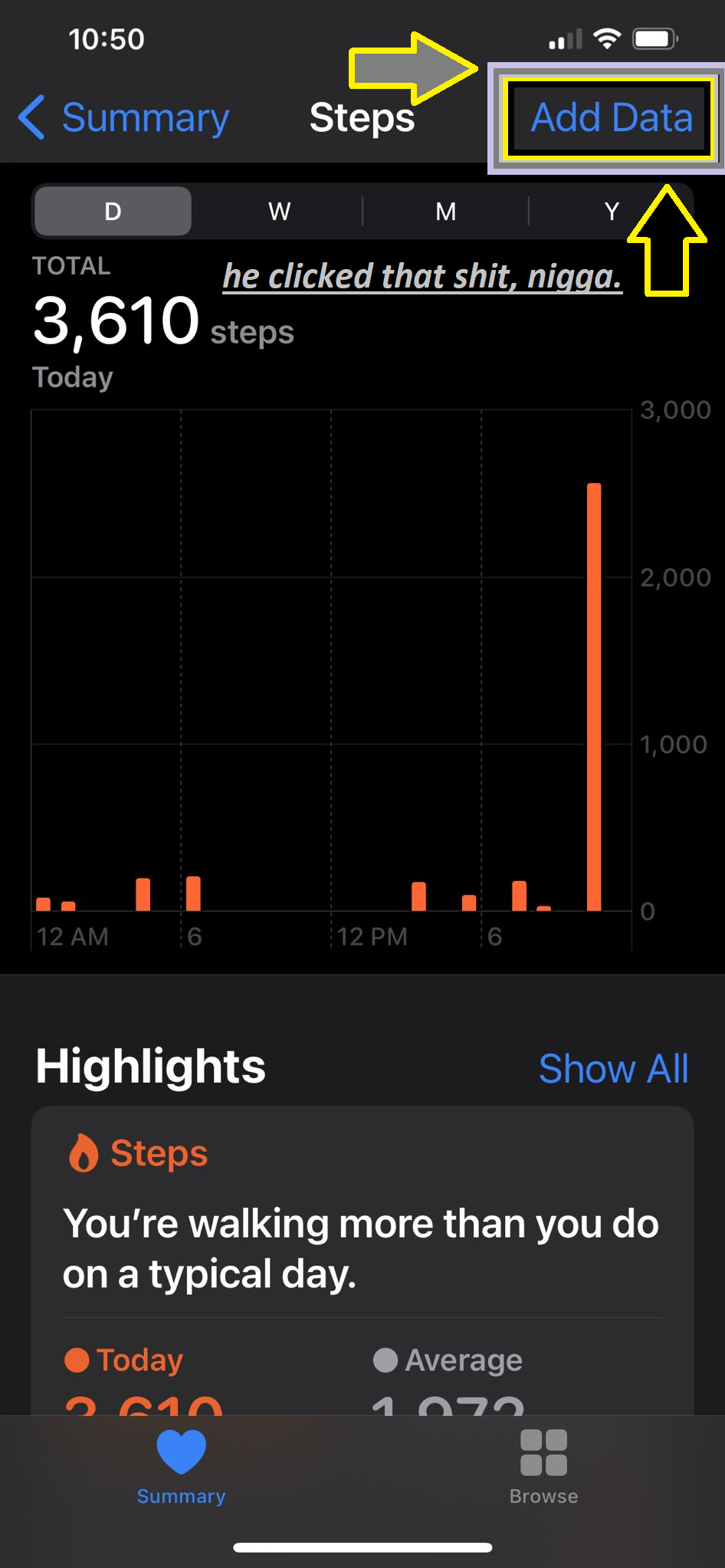Switch to the W weekly view
This screenshot has height=1568, width=725.
[x=279, y=211]
